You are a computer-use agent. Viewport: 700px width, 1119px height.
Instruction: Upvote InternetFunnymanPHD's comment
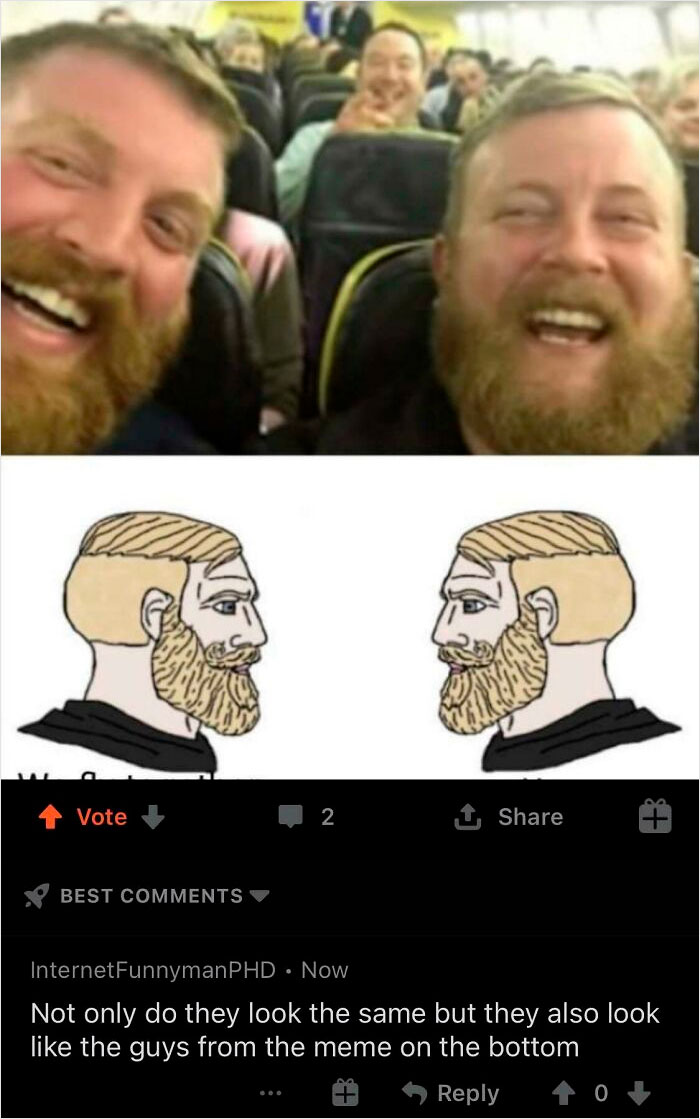(x=563, y=1093)
